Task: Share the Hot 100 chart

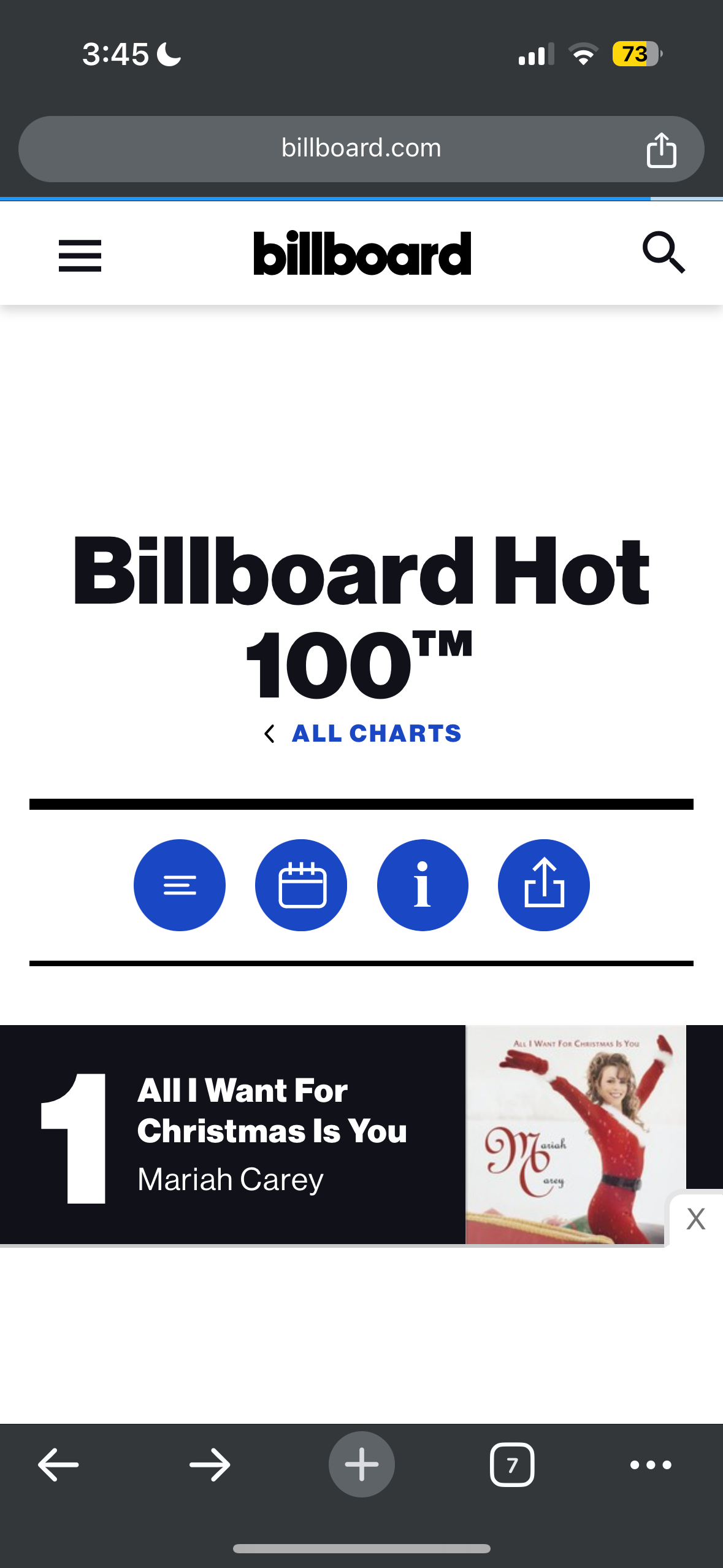Action: click(543, 885)
